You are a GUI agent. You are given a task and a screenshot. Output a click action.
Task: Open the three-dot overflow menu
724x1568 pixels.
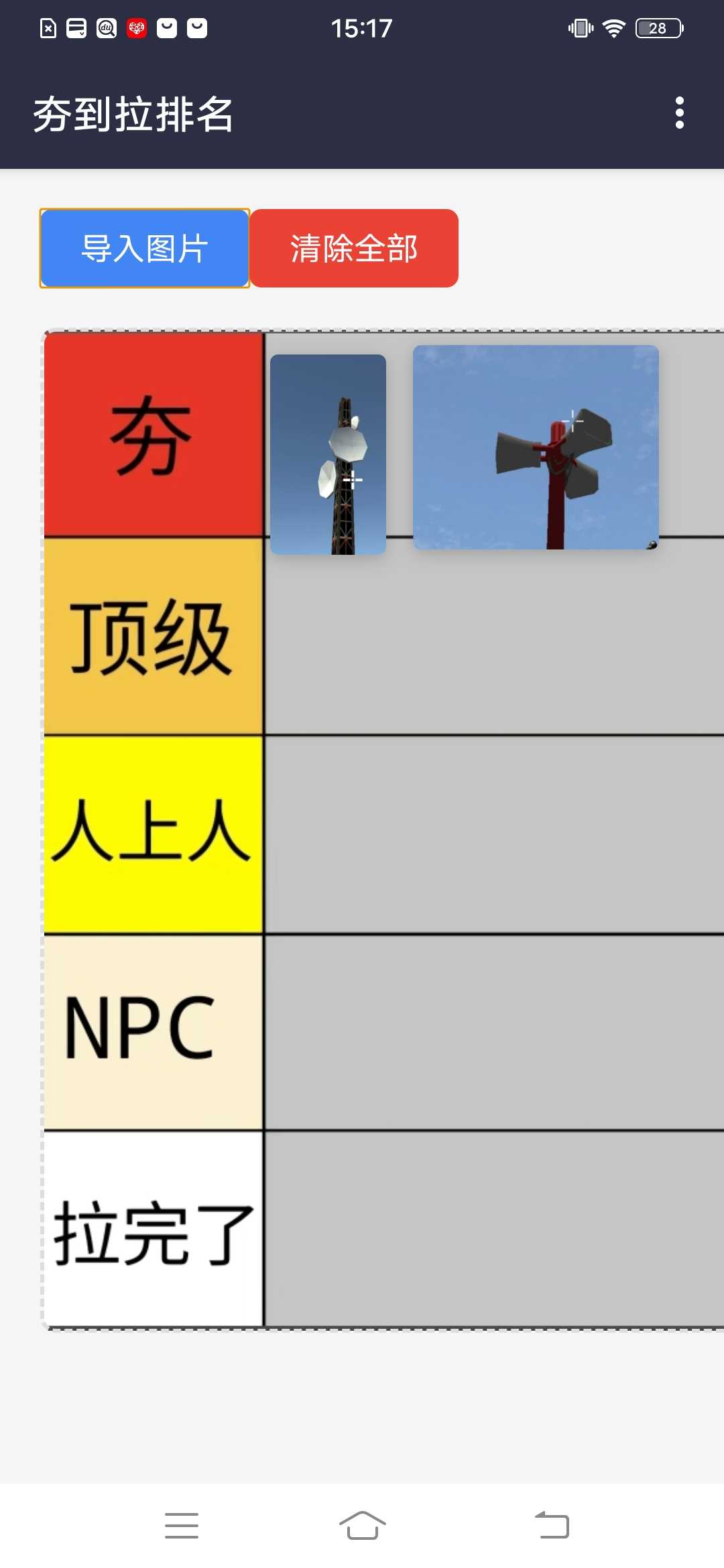tap(679, 113)
